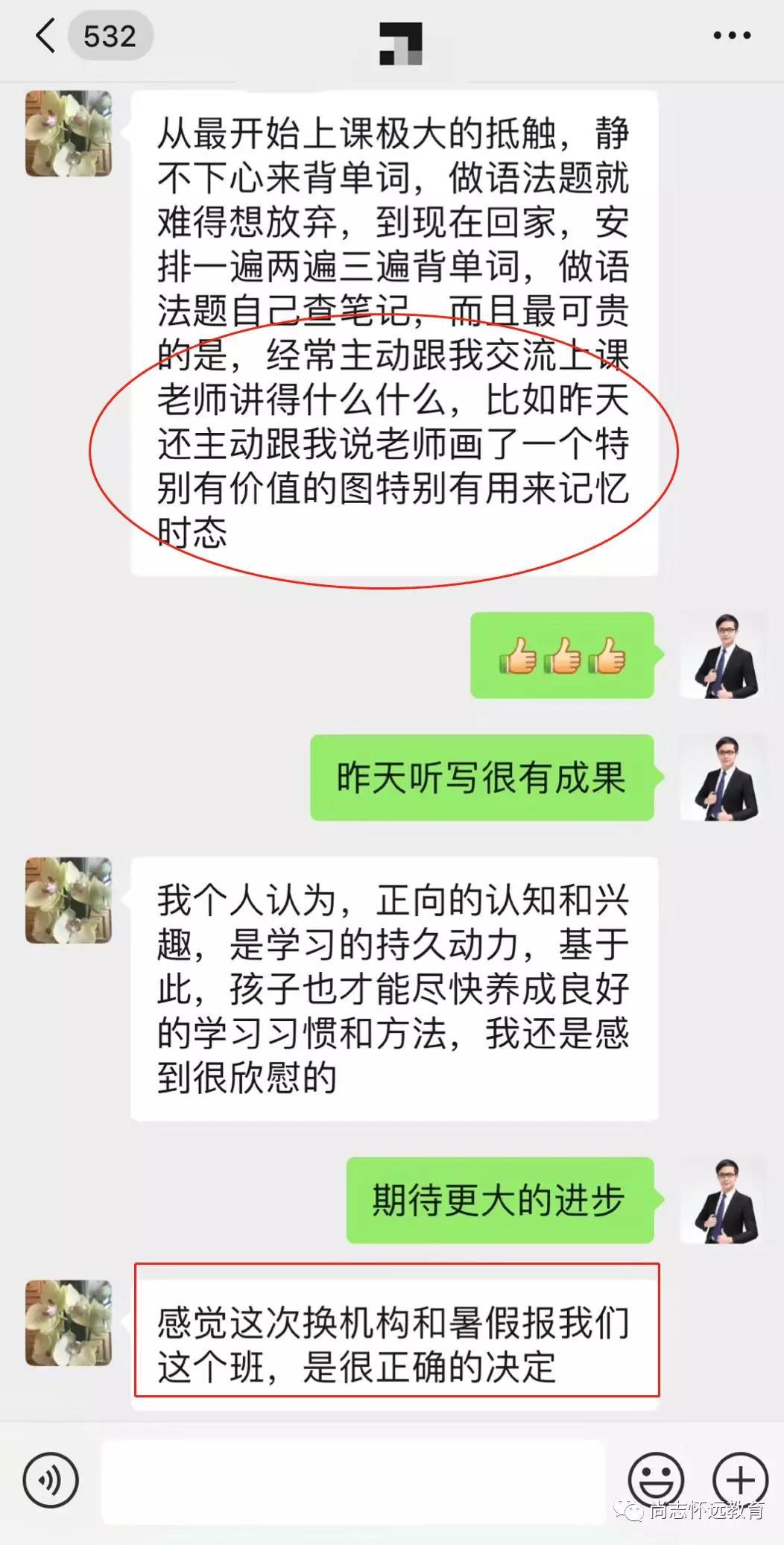Tap the message text field

point(354,1480)
